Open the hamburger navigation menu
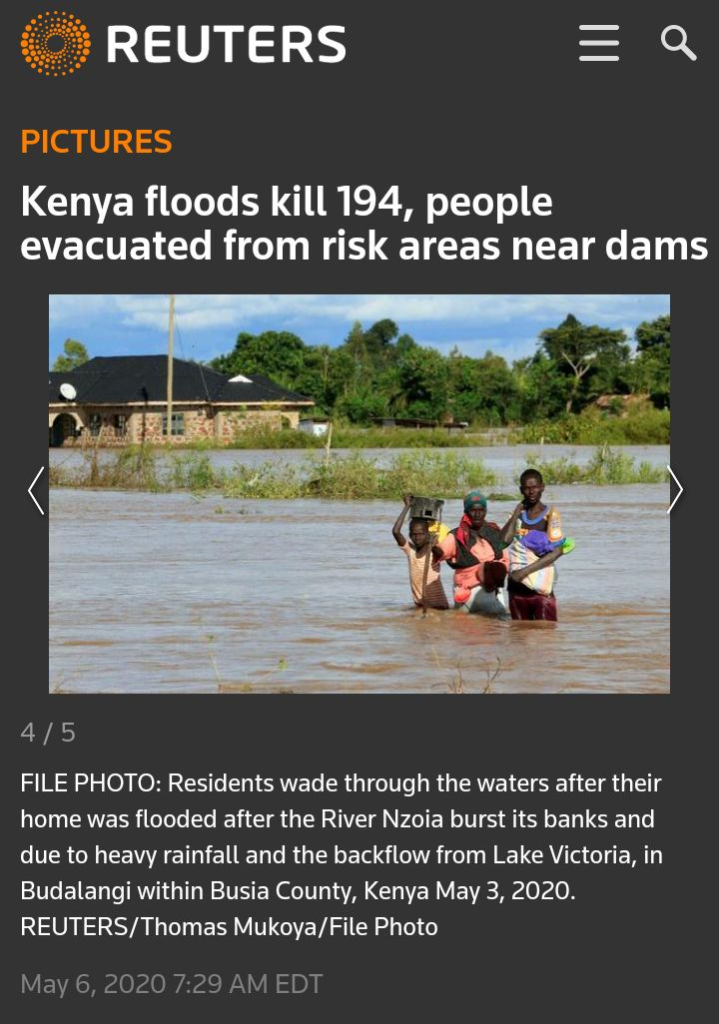The image size is (719, 1024). tap(599, 44)
